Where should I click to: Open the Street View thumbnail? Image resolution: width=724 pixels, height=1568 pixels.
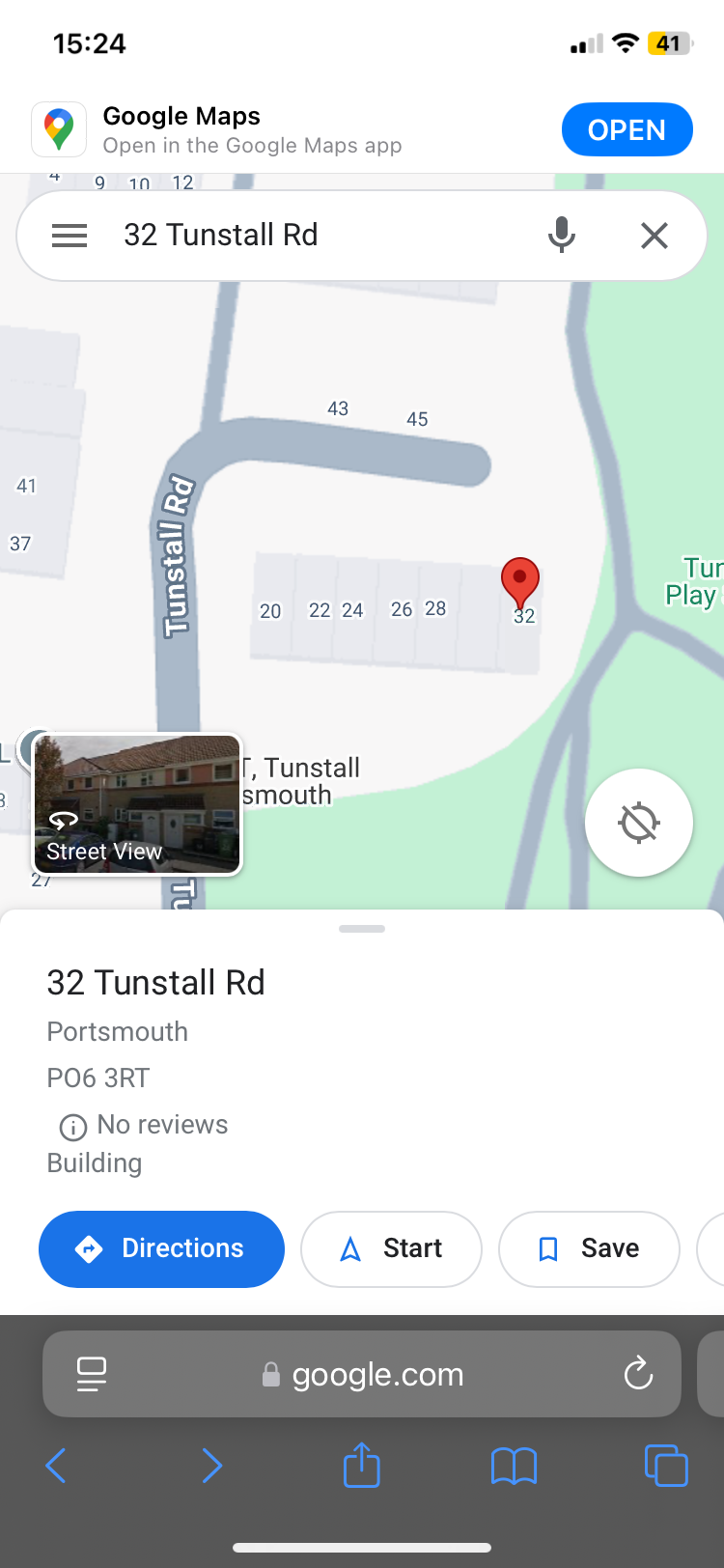(x=138, y=804)
